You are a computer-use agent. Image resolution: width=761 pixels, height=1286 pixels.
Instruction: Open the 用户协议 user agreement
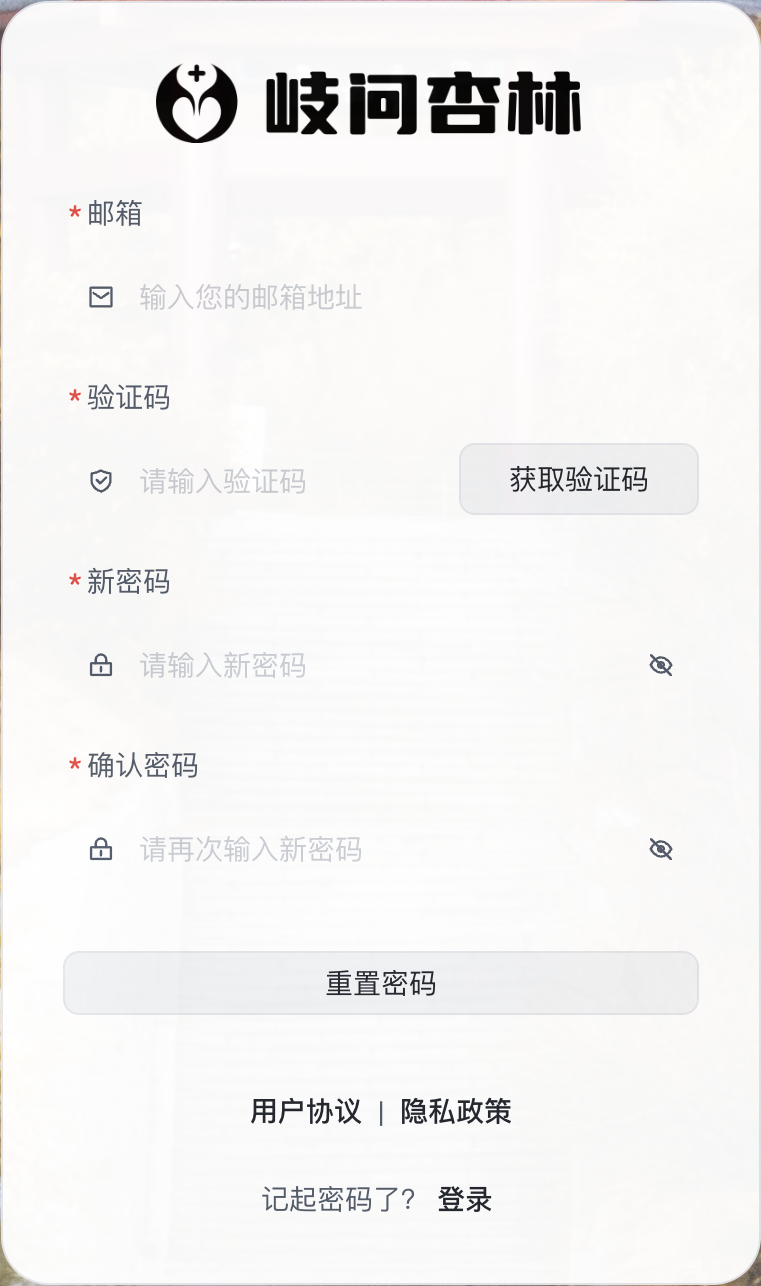[x=306, y=1111]
